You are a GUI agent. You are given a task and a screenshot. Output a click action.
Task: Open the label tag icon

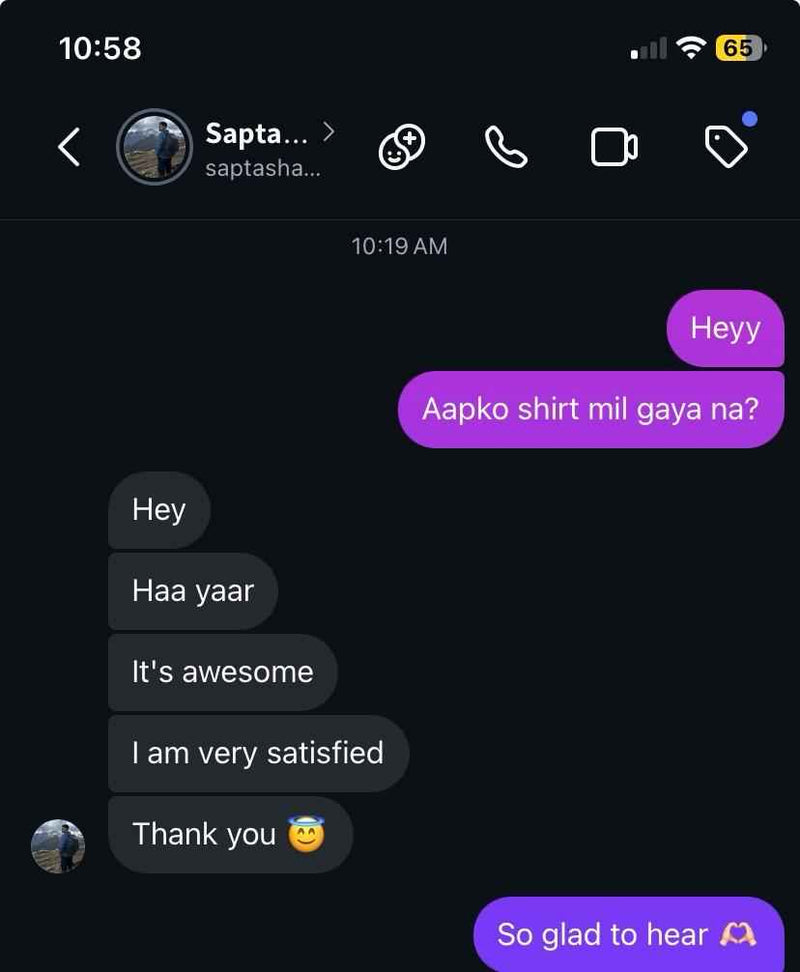click(x=725, y=147)
